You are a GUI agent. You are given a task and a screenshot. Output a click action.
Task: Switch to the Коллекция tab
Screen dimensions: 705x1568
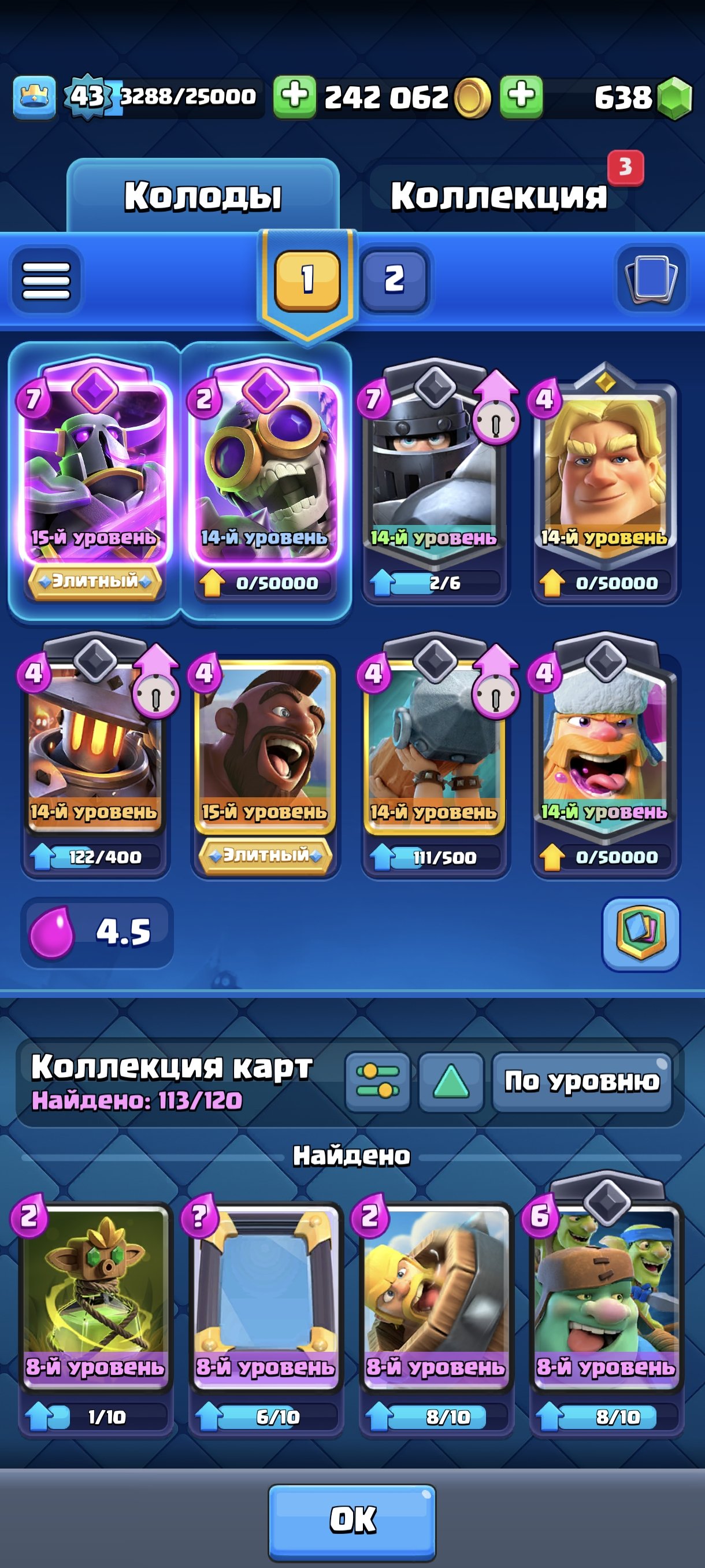(x=499, y=195)
